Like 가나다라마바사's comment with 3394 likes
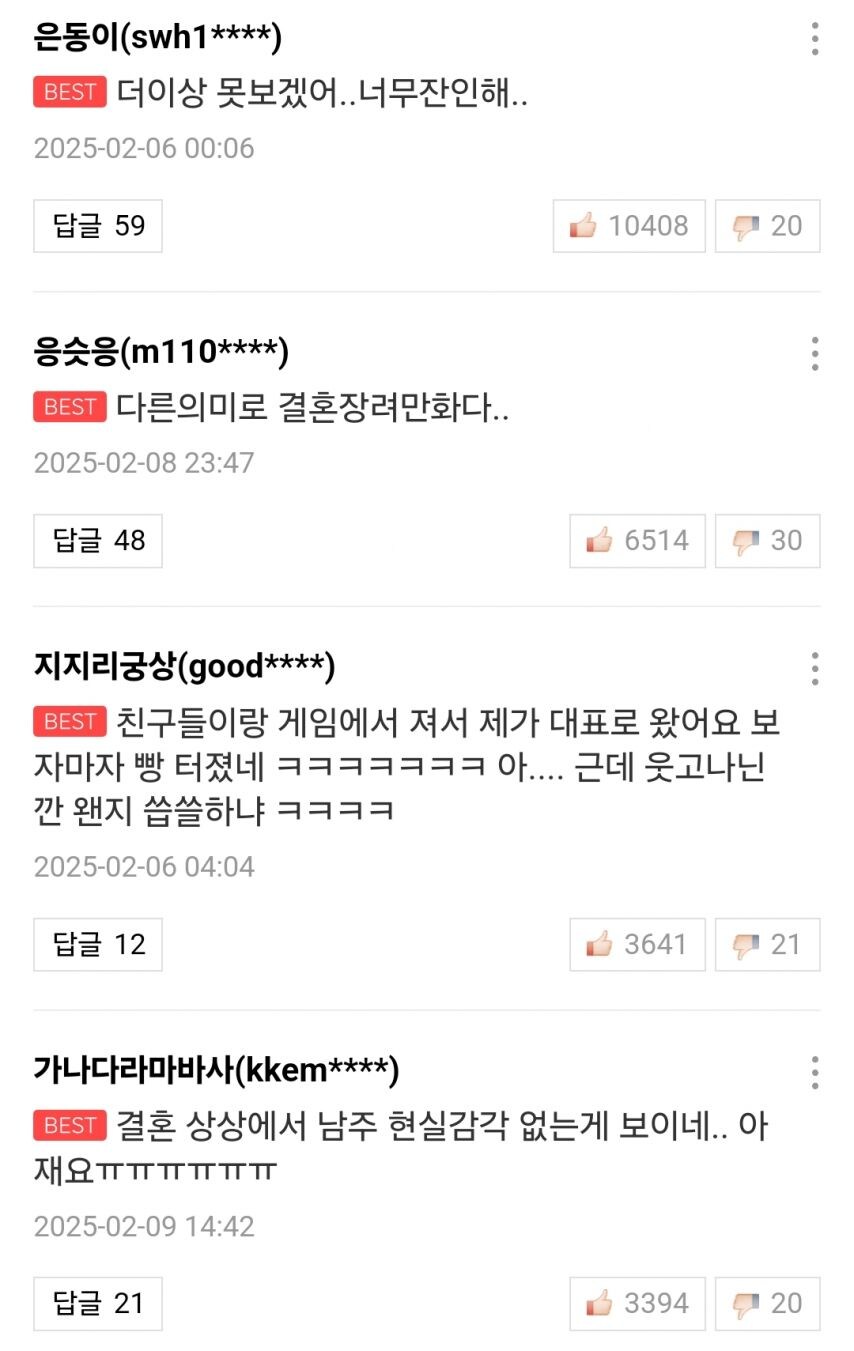854x1351 pixels. (637, 1304)
